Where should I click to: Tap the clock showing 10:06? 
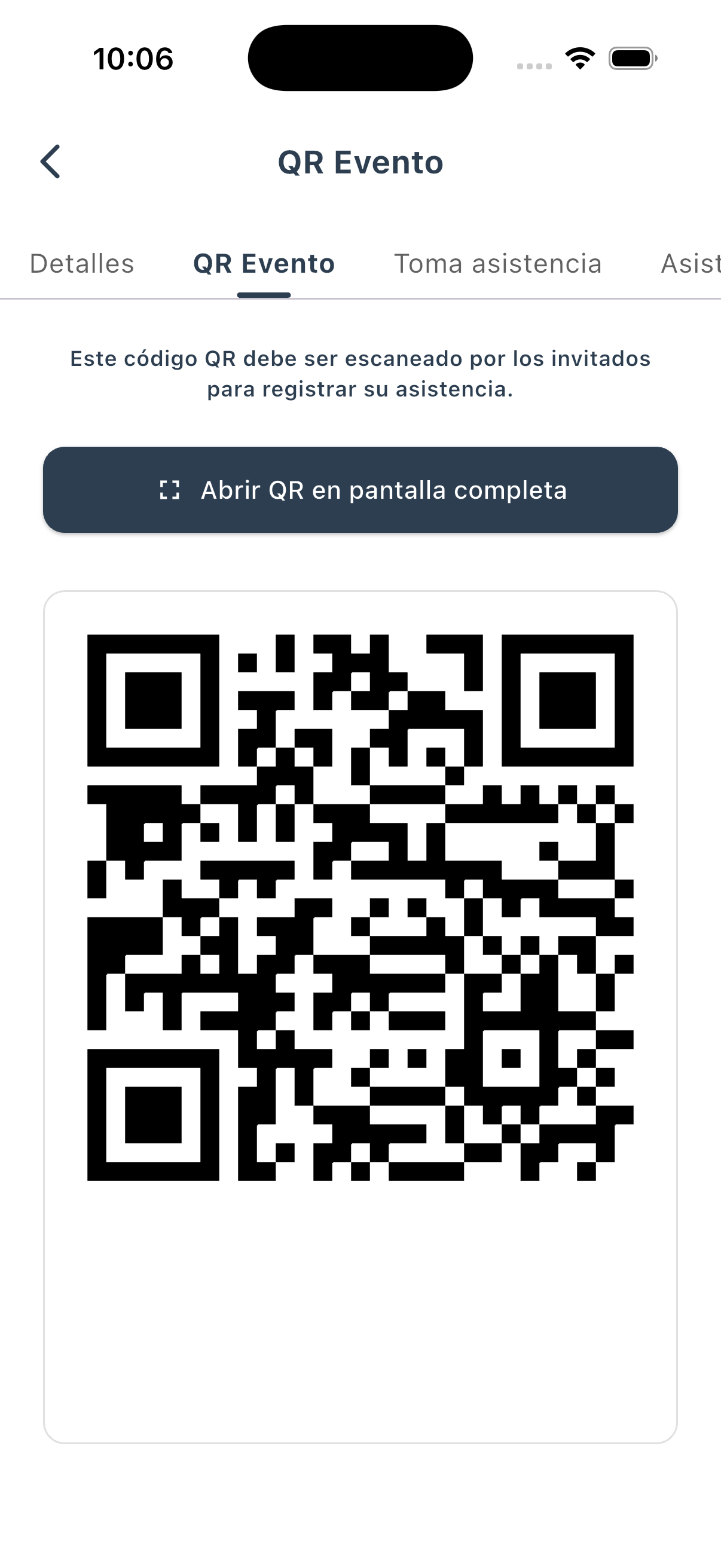coord(133,58)
